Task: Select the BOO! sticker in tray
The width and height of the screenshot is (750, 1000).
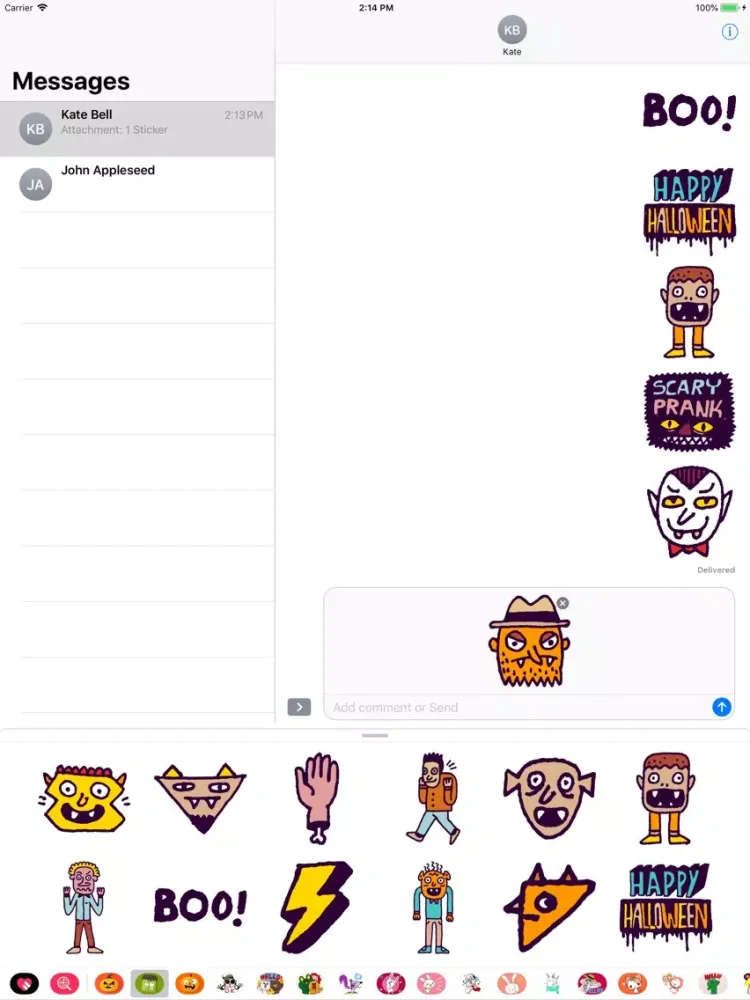Action: coord(200,906)
